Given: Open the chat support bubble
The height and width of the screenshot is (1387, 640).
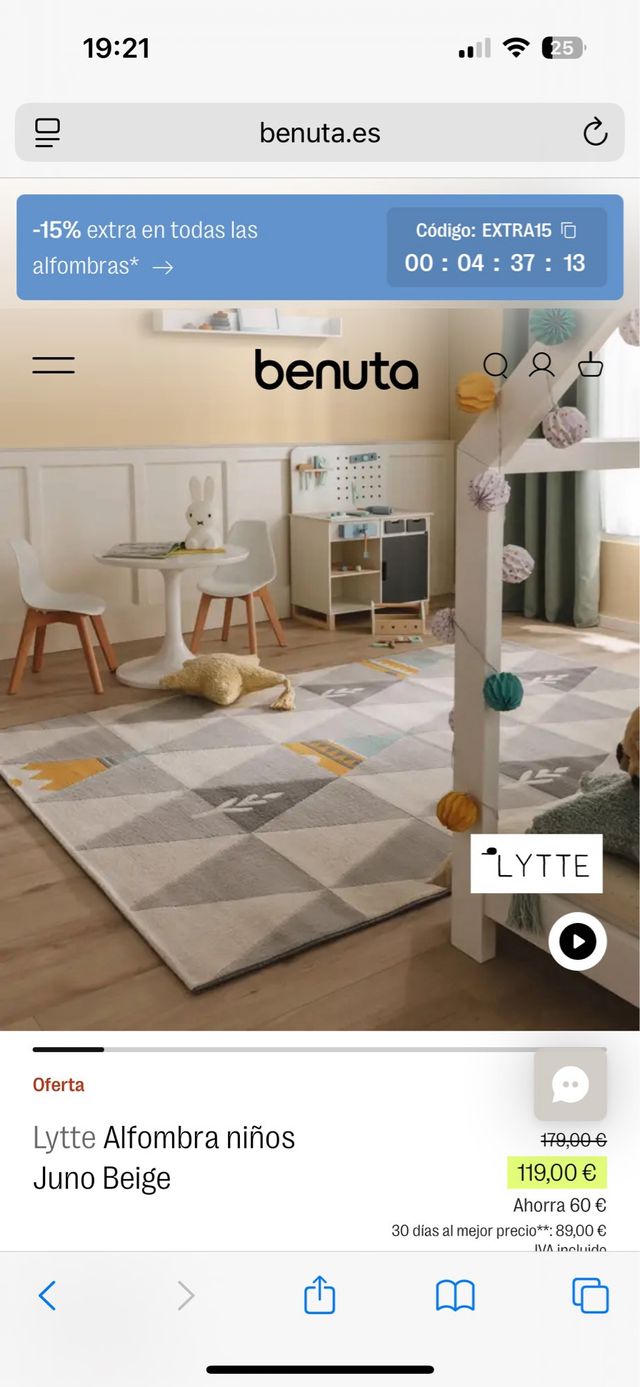Looking at the screenshot, I should point(570,1085).
